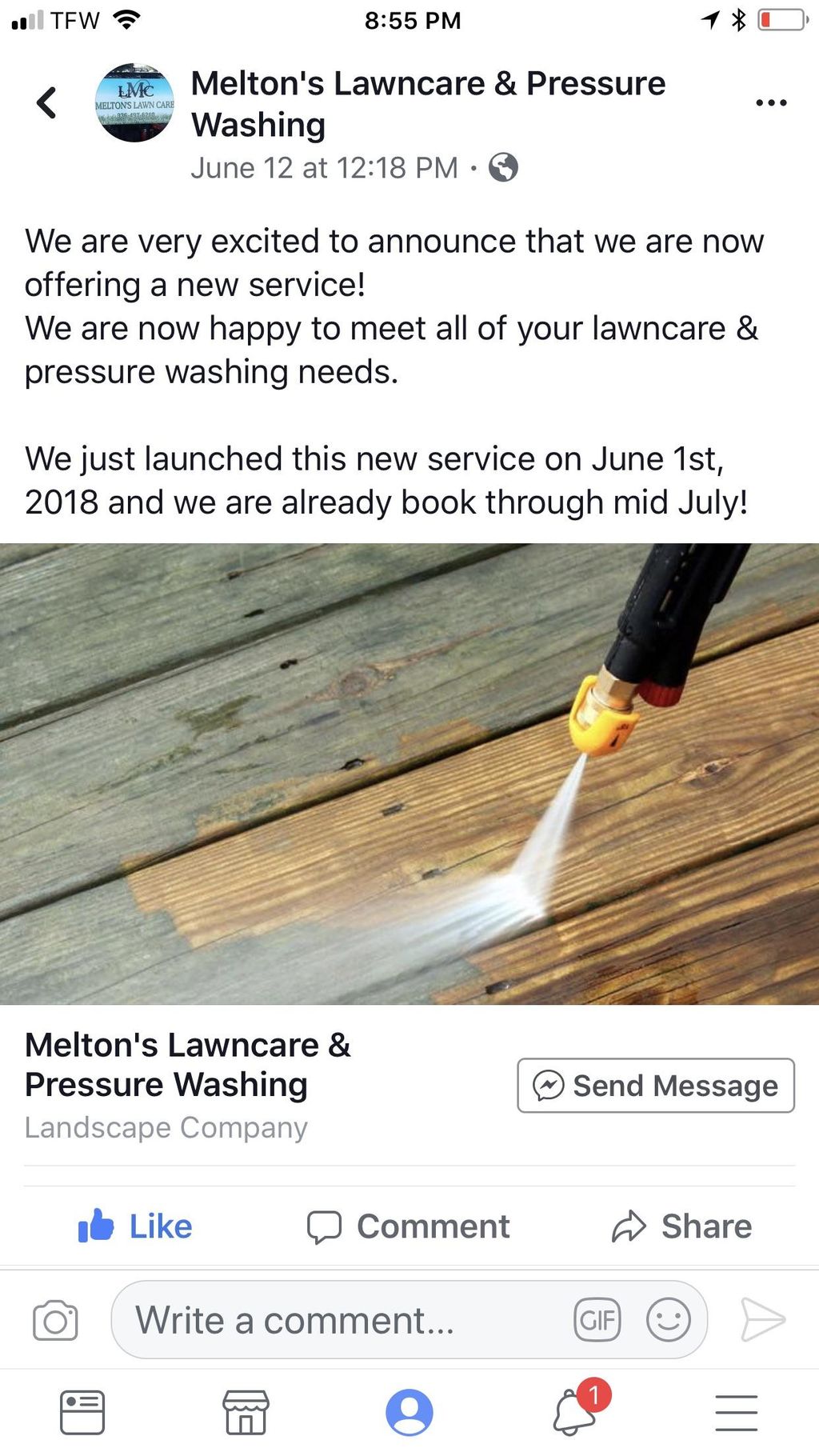Share this post

(x=682, y=1226)
